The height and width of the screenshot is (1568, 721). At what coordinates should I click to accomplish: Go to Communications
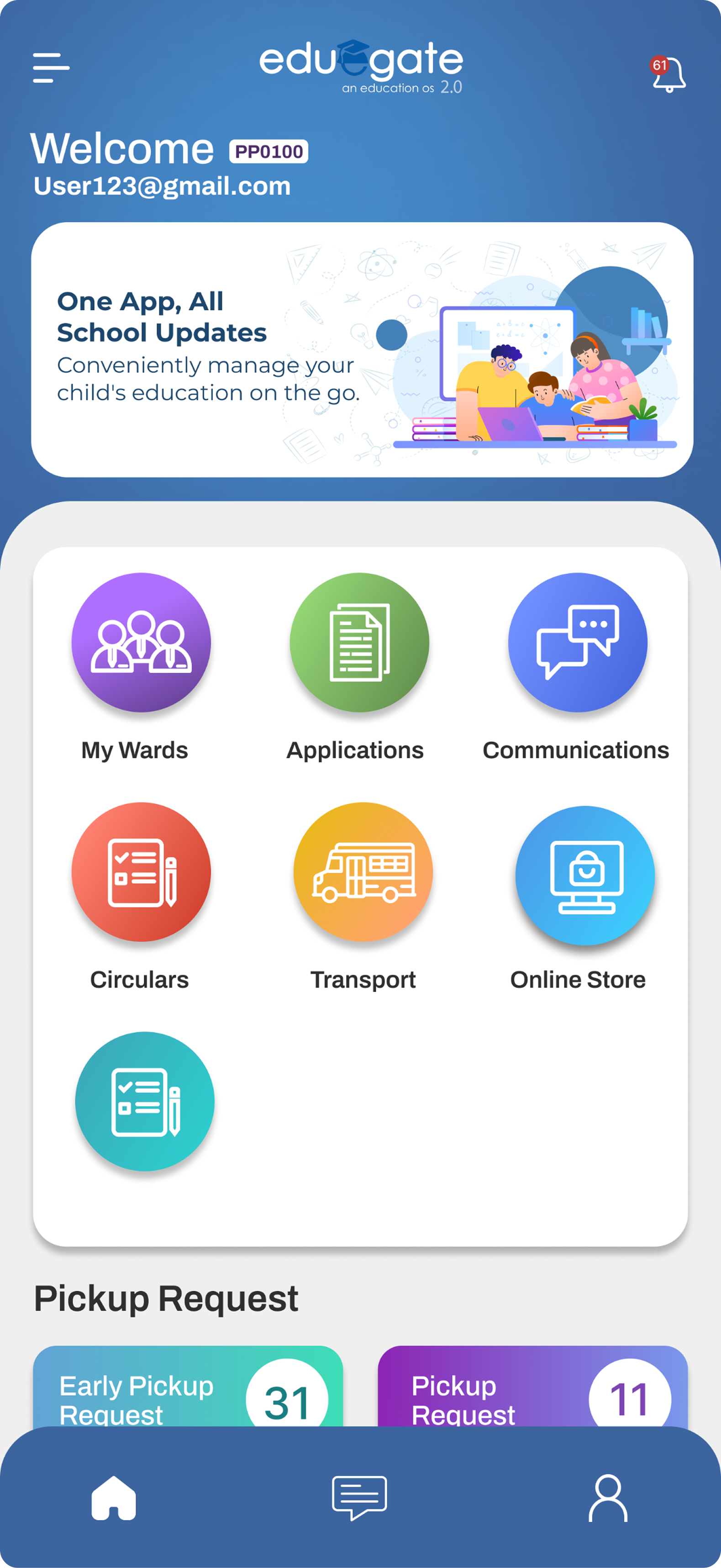click(578, 643)
